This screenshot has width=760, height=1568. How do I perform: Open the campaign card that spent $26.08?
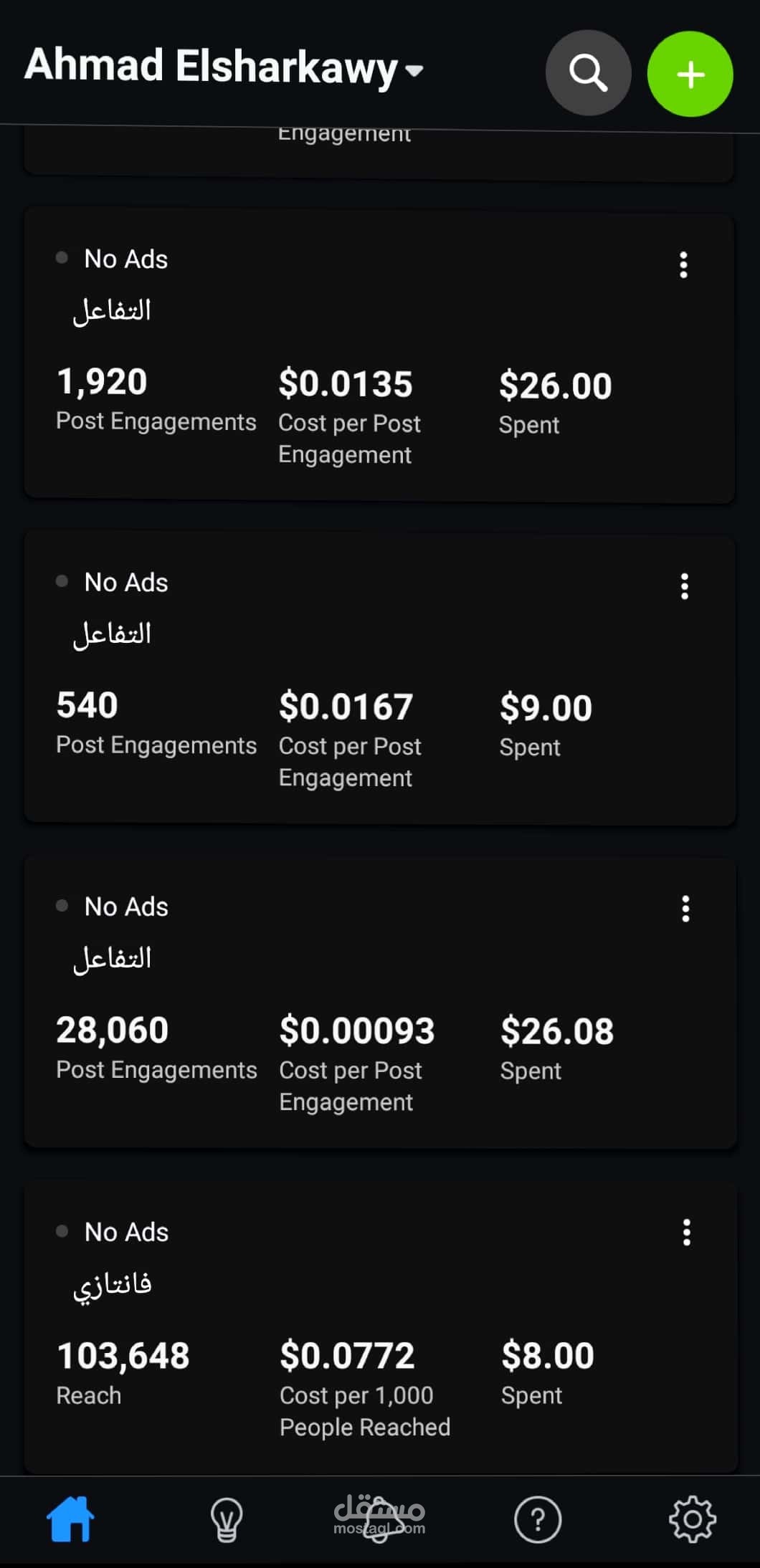coord(379,1002)
